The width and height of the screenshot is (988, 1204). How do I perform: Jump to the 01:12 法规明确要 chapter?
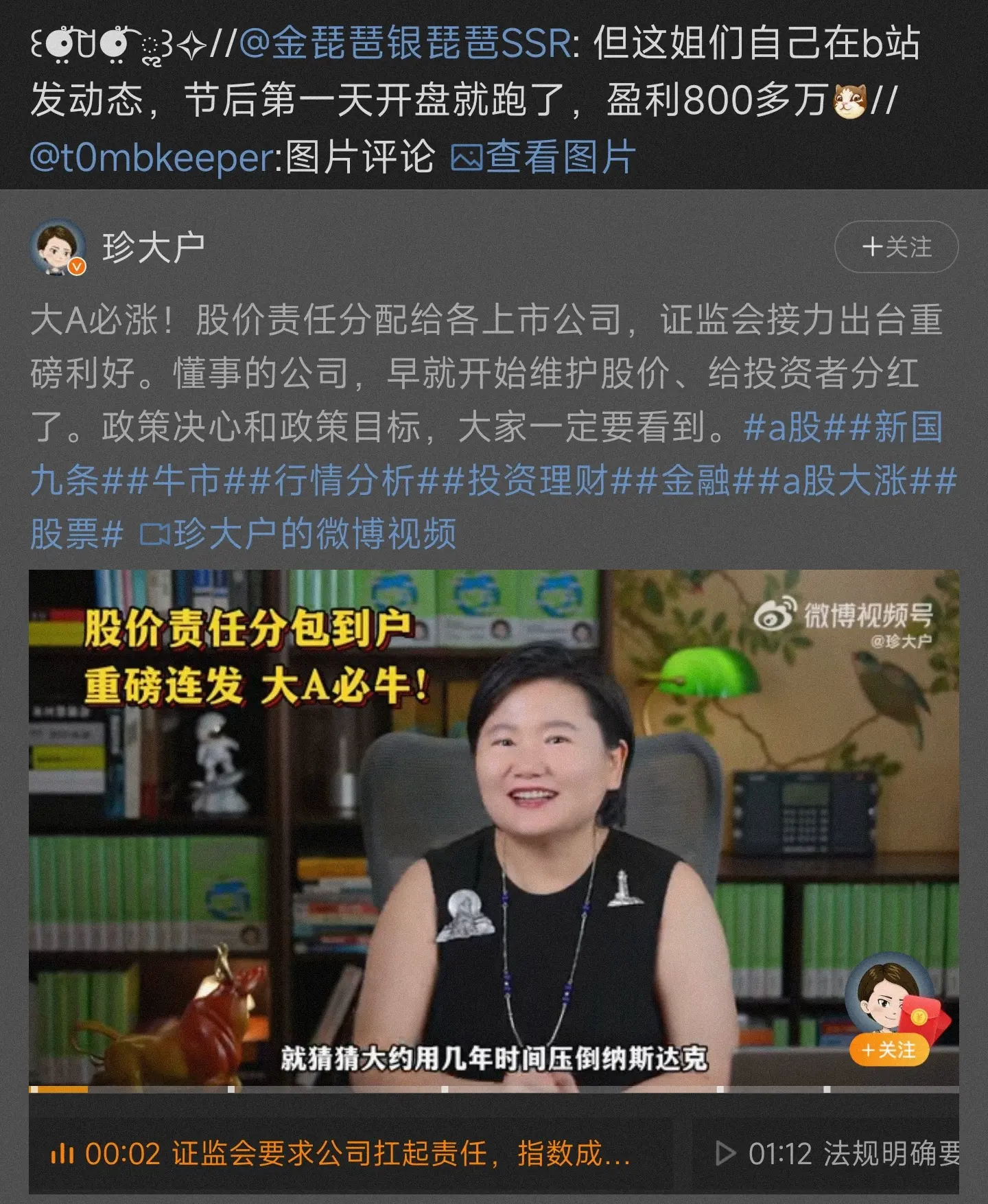coord(837,1153)
